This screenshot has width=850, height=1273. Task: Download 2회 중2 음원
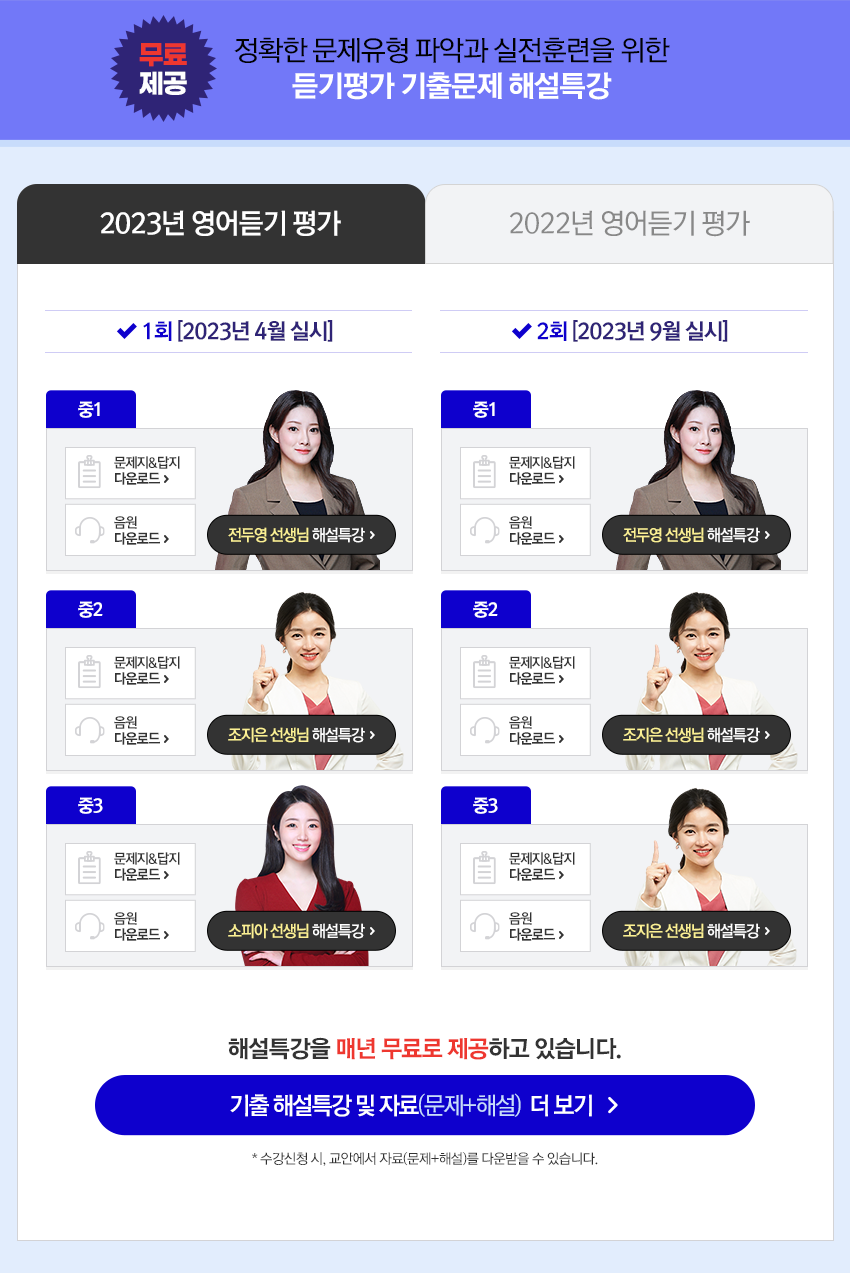pos(525,730)
